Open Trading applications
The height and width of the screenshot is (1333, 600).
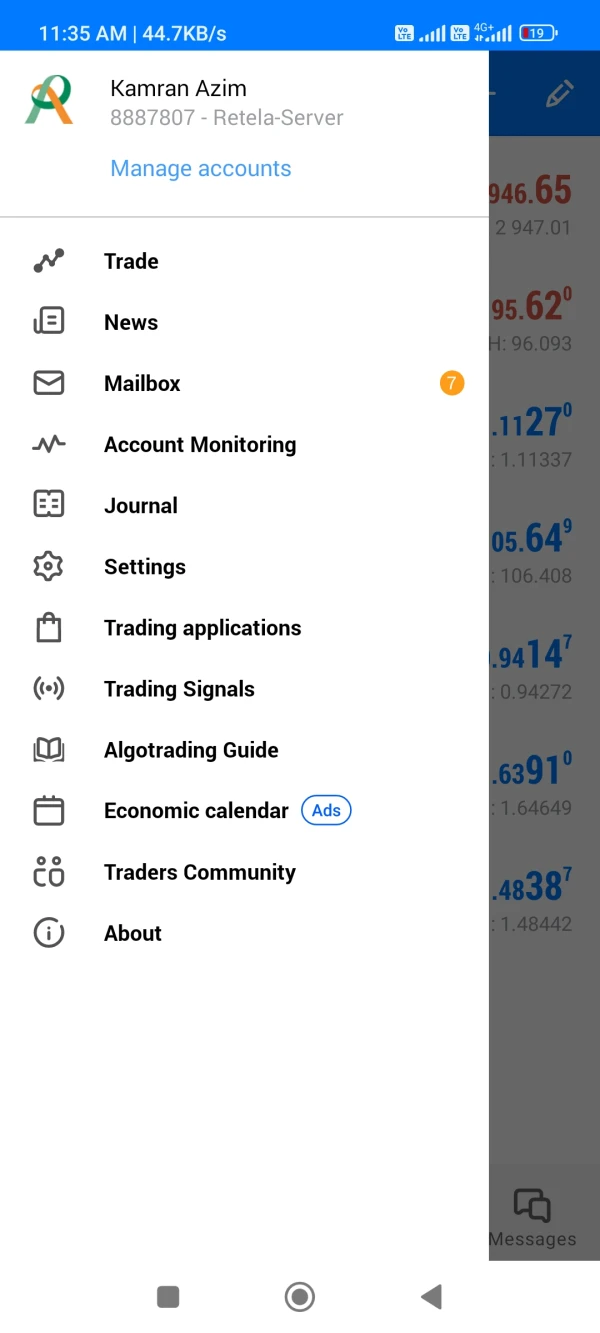[244, 627]
